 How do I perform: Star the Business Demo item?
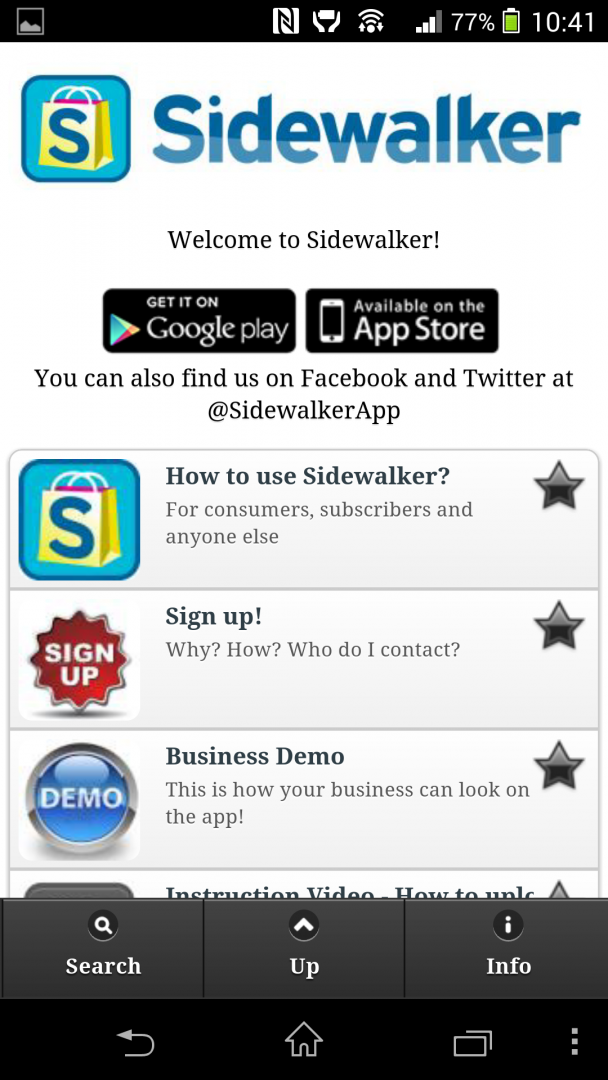click(559, 766)
